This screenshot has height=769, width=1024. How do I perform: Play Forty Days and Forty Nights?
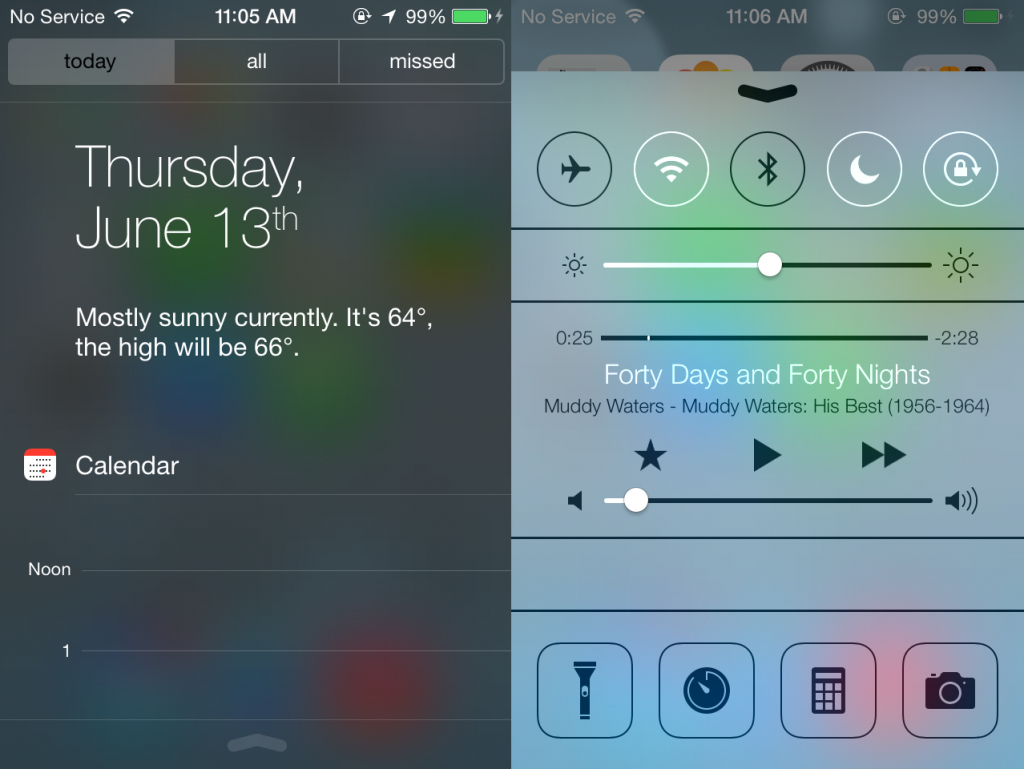766,456
